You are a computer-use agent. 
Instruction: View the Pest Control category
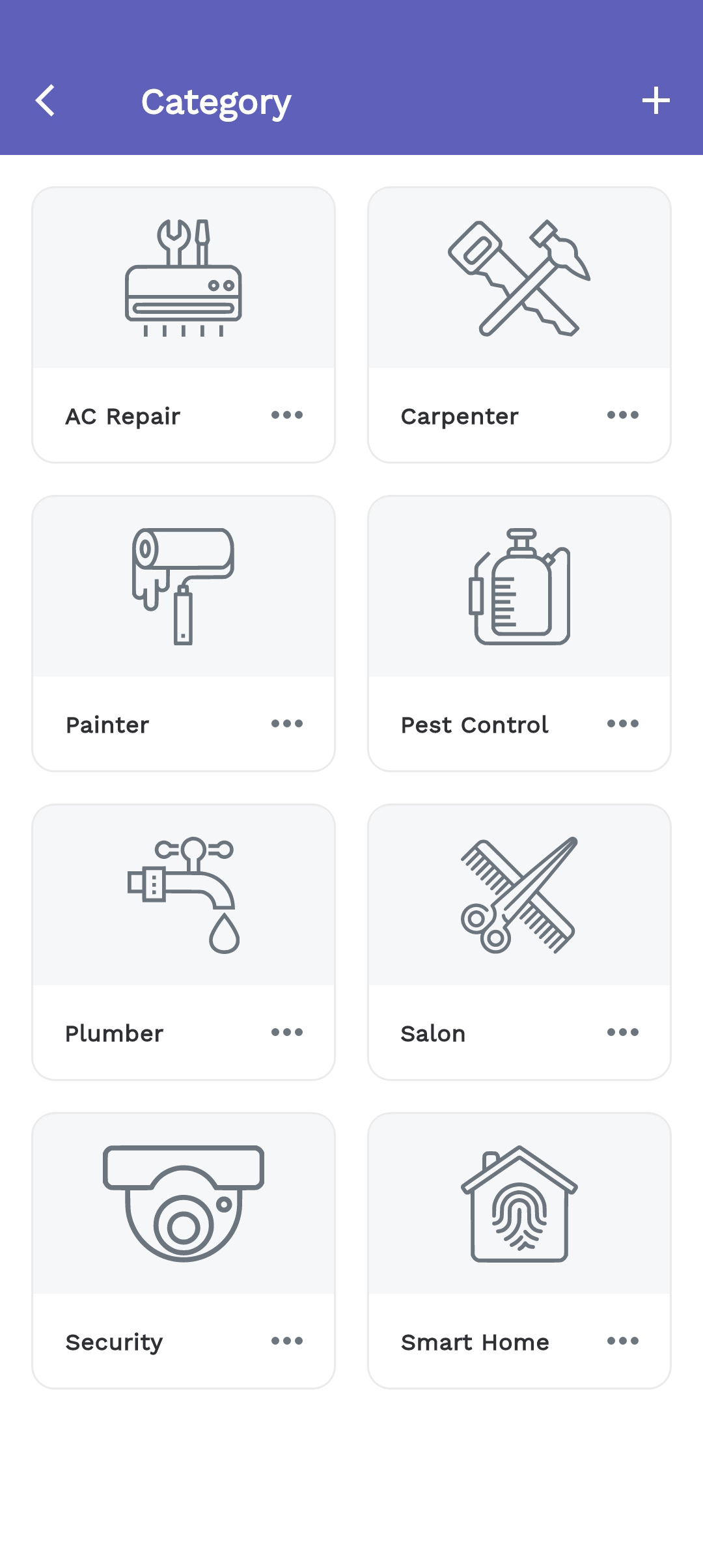point(519,634)
